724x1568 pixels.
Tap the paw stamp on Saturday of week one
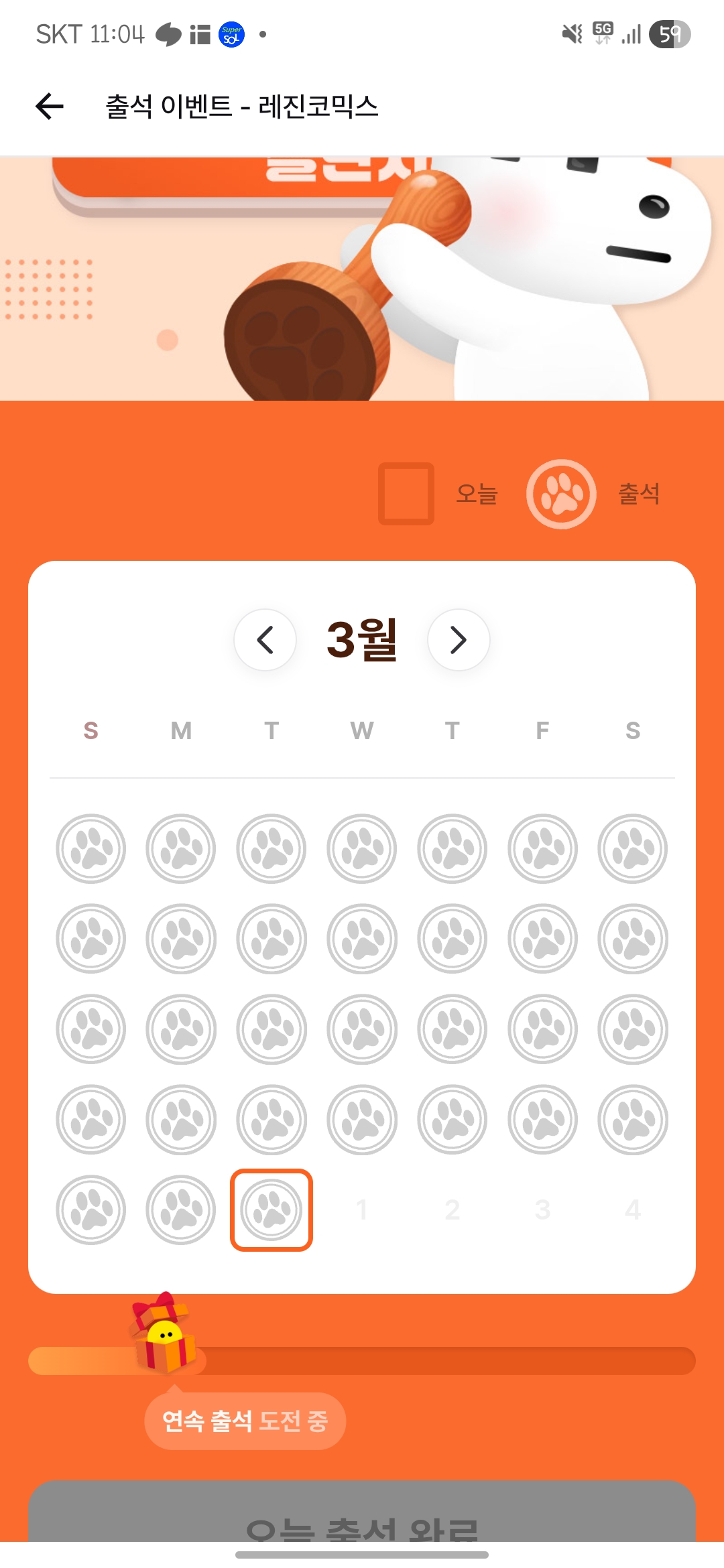point(633,848)
